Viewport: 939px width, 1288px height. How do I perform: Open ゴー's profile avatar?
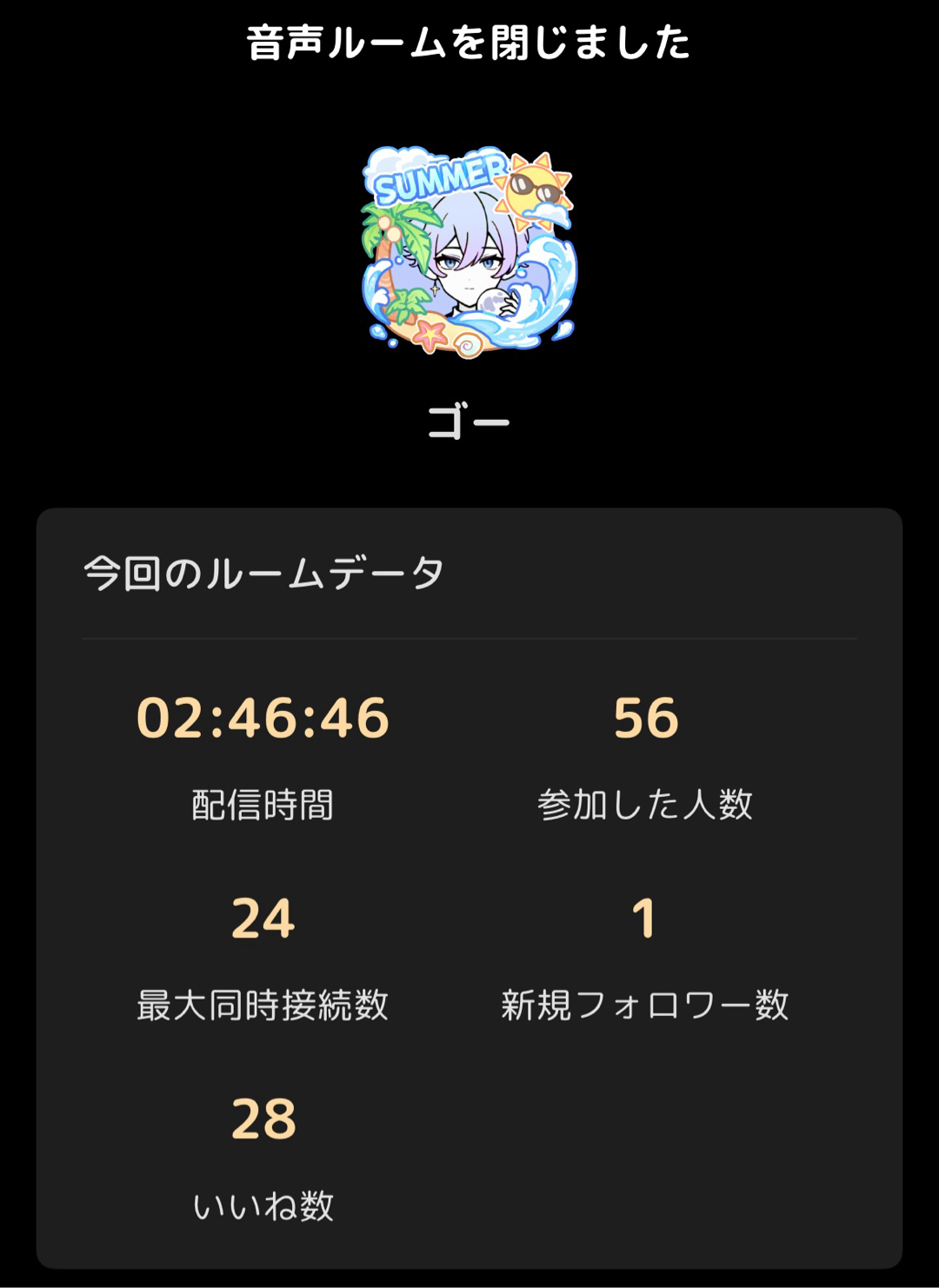(x=469, y=253)
